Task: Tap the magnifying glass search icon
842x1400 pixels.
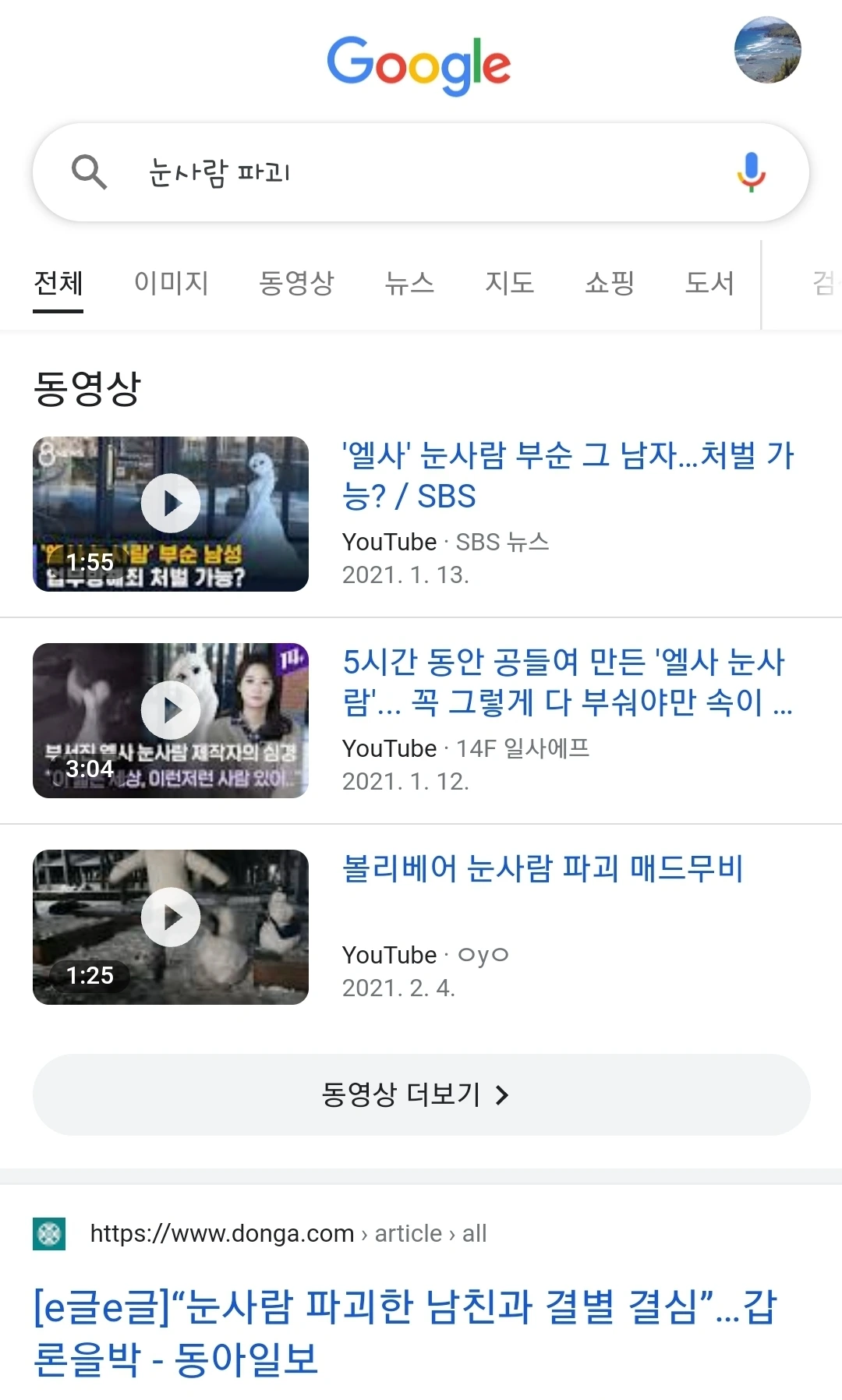Action: pos(89,171)
